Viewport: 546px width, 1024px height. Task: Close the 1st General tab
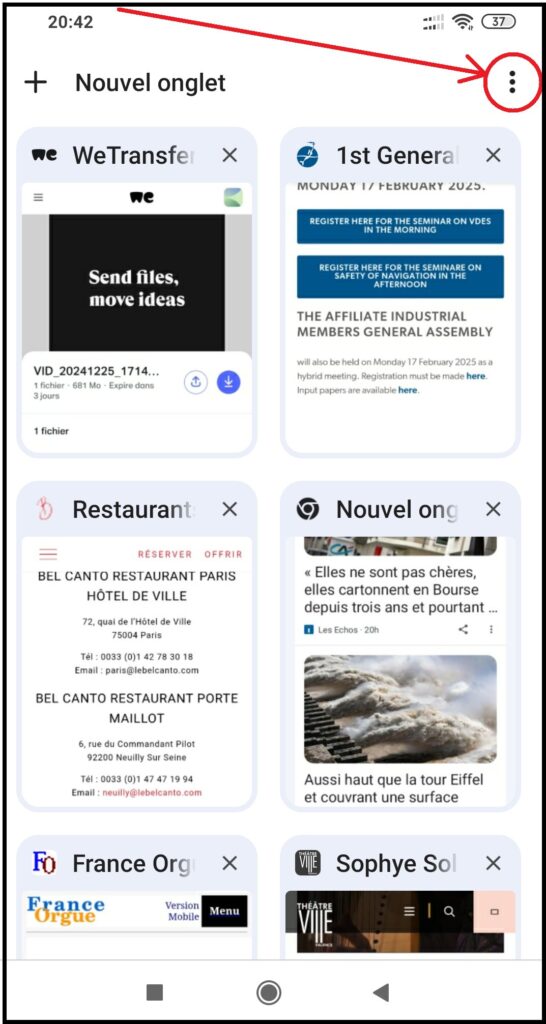pos(493,155)
